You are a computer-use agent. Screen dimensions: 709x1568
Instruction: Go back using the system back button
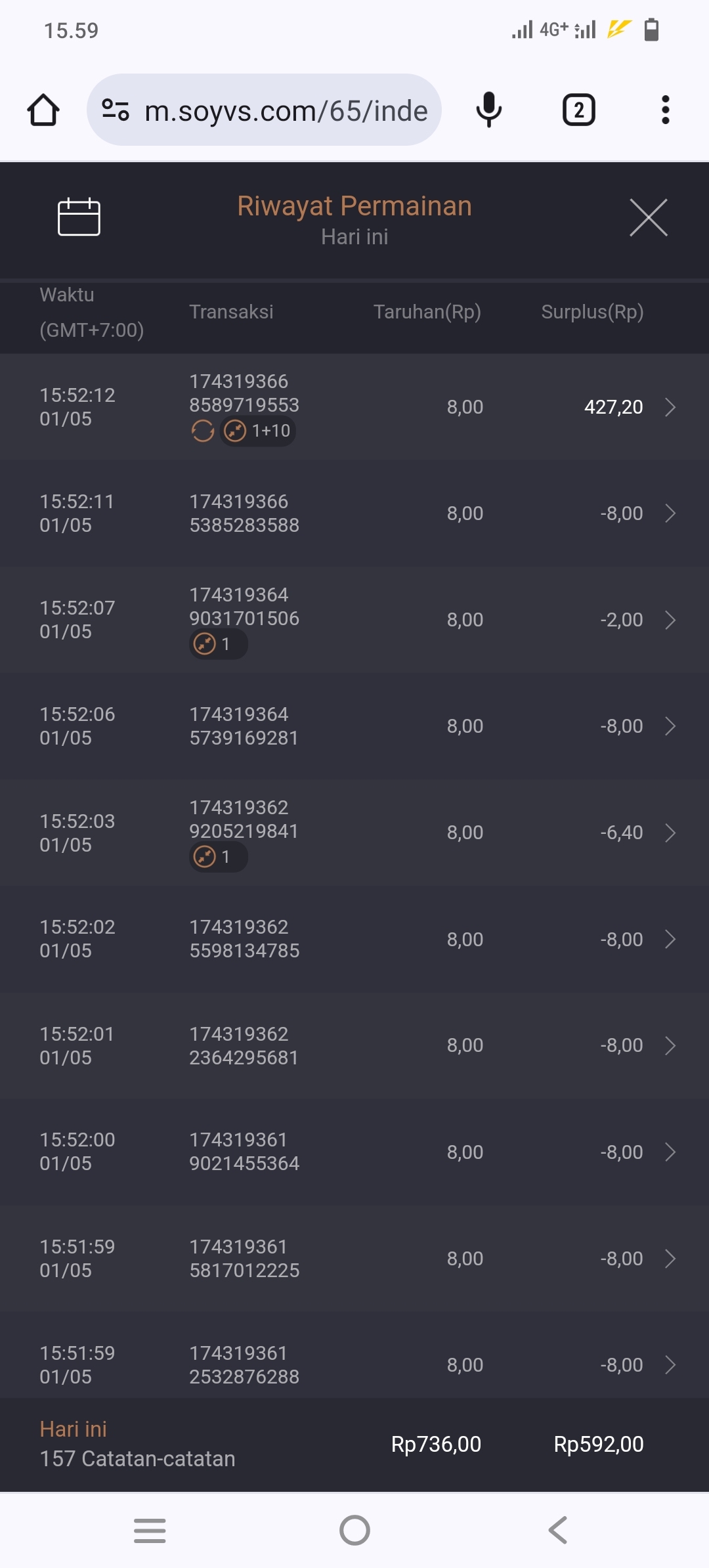(x=557, y=1530)
